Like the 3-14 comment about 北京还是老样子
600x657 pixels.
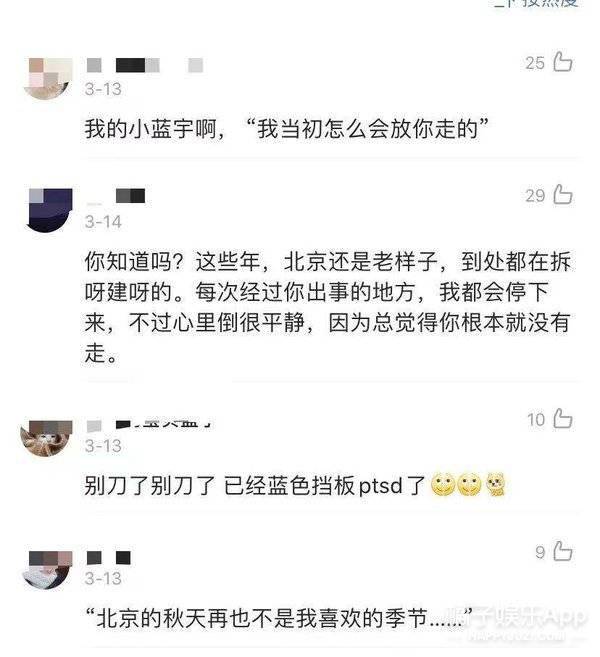coord(563,195)
